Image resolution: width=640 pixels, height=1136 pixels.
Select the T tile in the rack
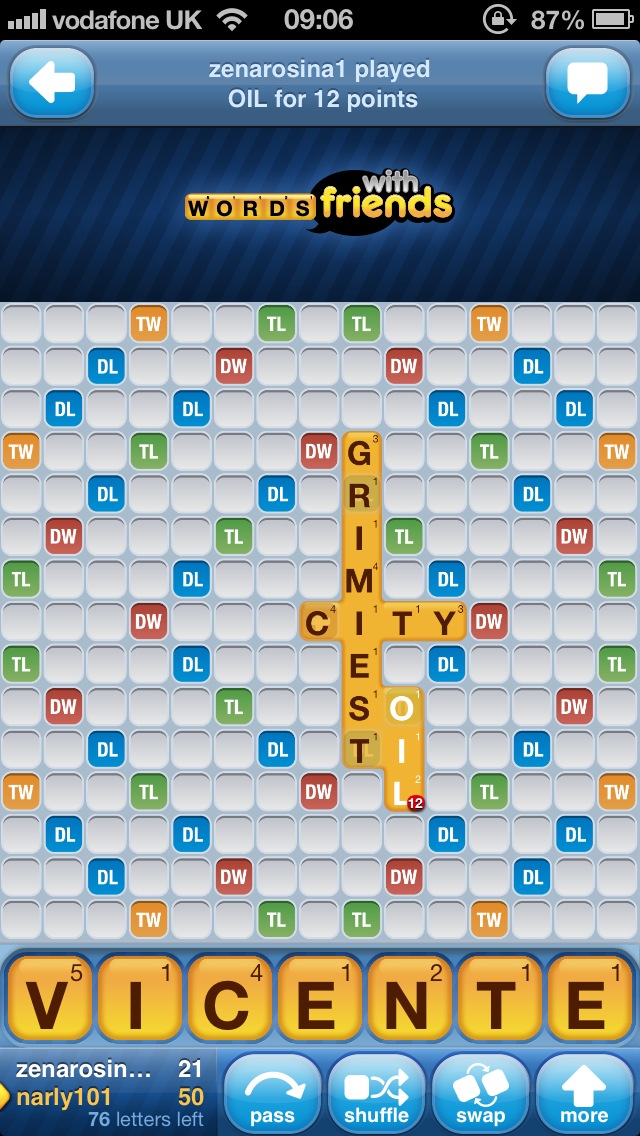pyautogui.click(x=499, y=998)
